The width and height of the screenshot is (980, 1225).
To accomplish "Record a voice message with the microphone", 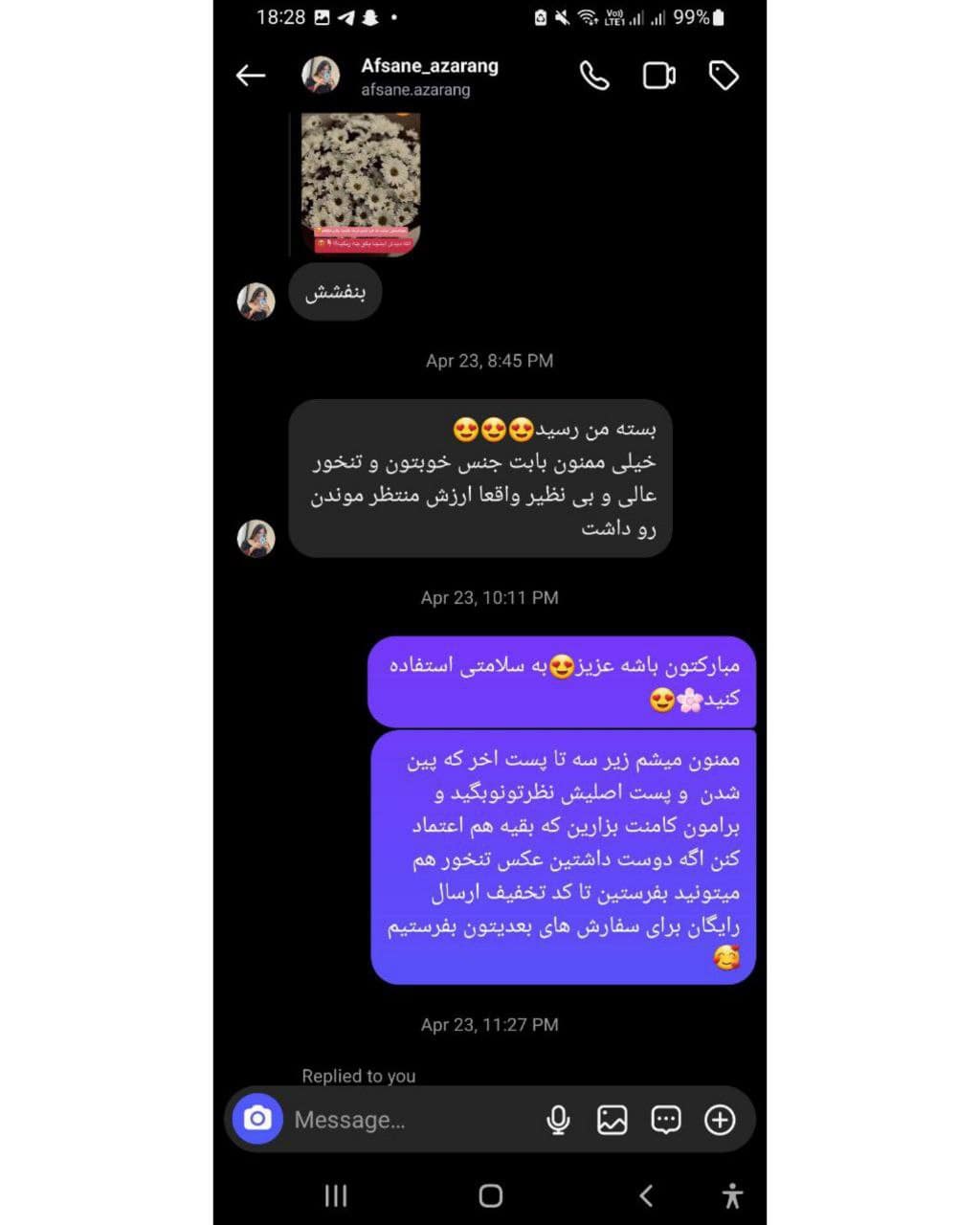I will click(x=558, y=1120).
